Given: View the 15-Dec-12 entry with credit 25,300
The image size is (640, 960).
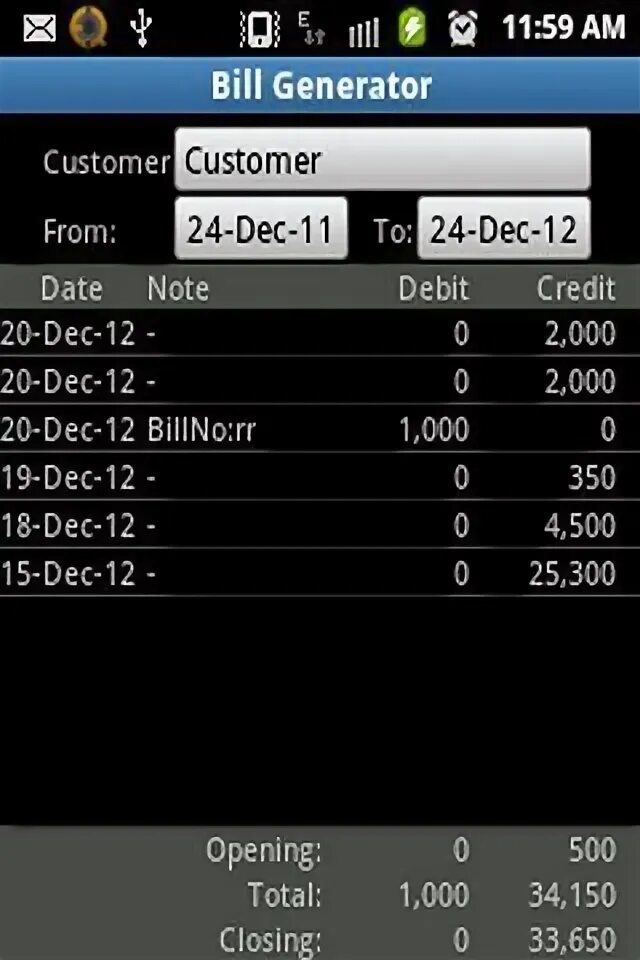Looking at the screenshot, I should tap(320, 574).
